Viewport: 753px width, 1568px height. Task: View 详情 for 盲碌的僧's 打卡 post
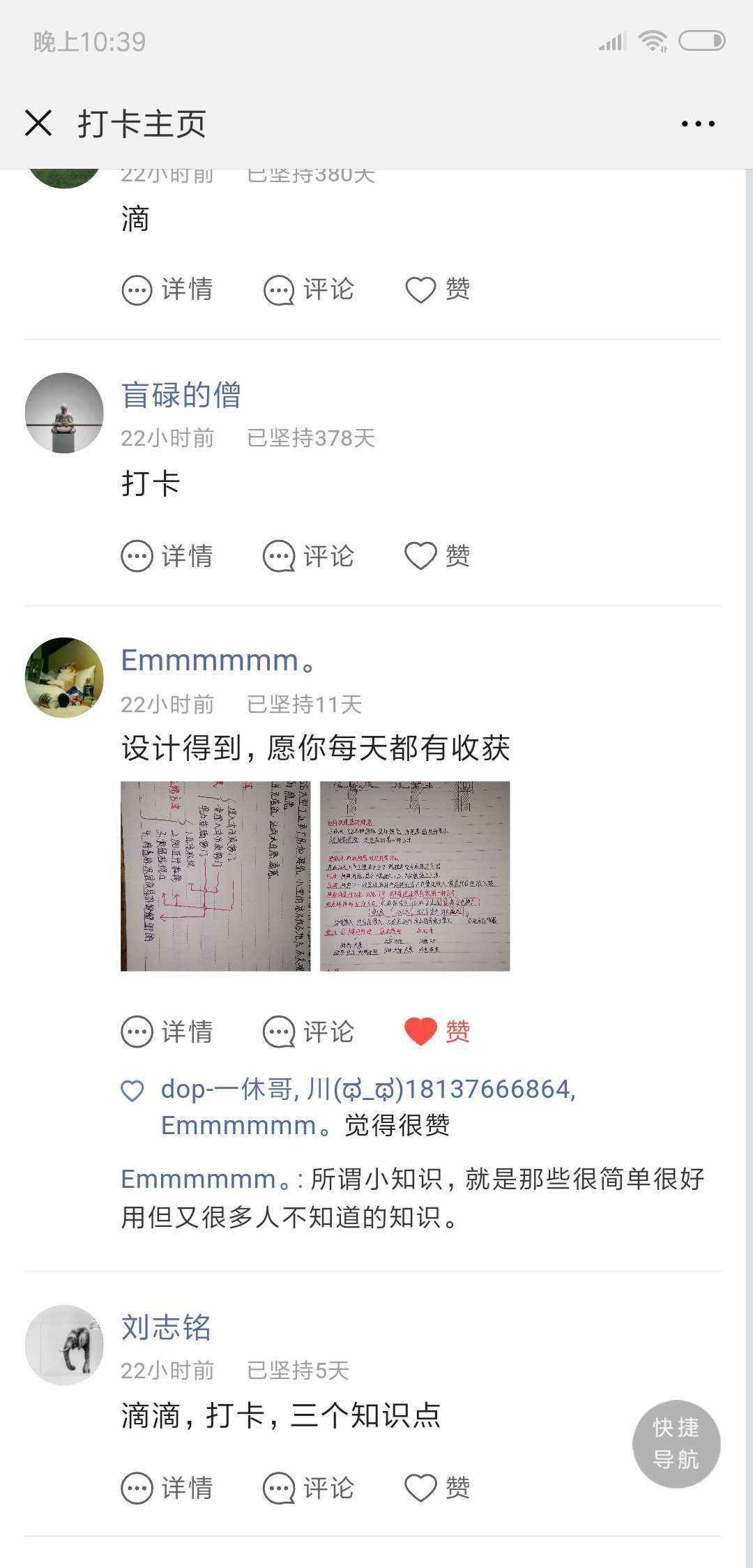(167, 556)
